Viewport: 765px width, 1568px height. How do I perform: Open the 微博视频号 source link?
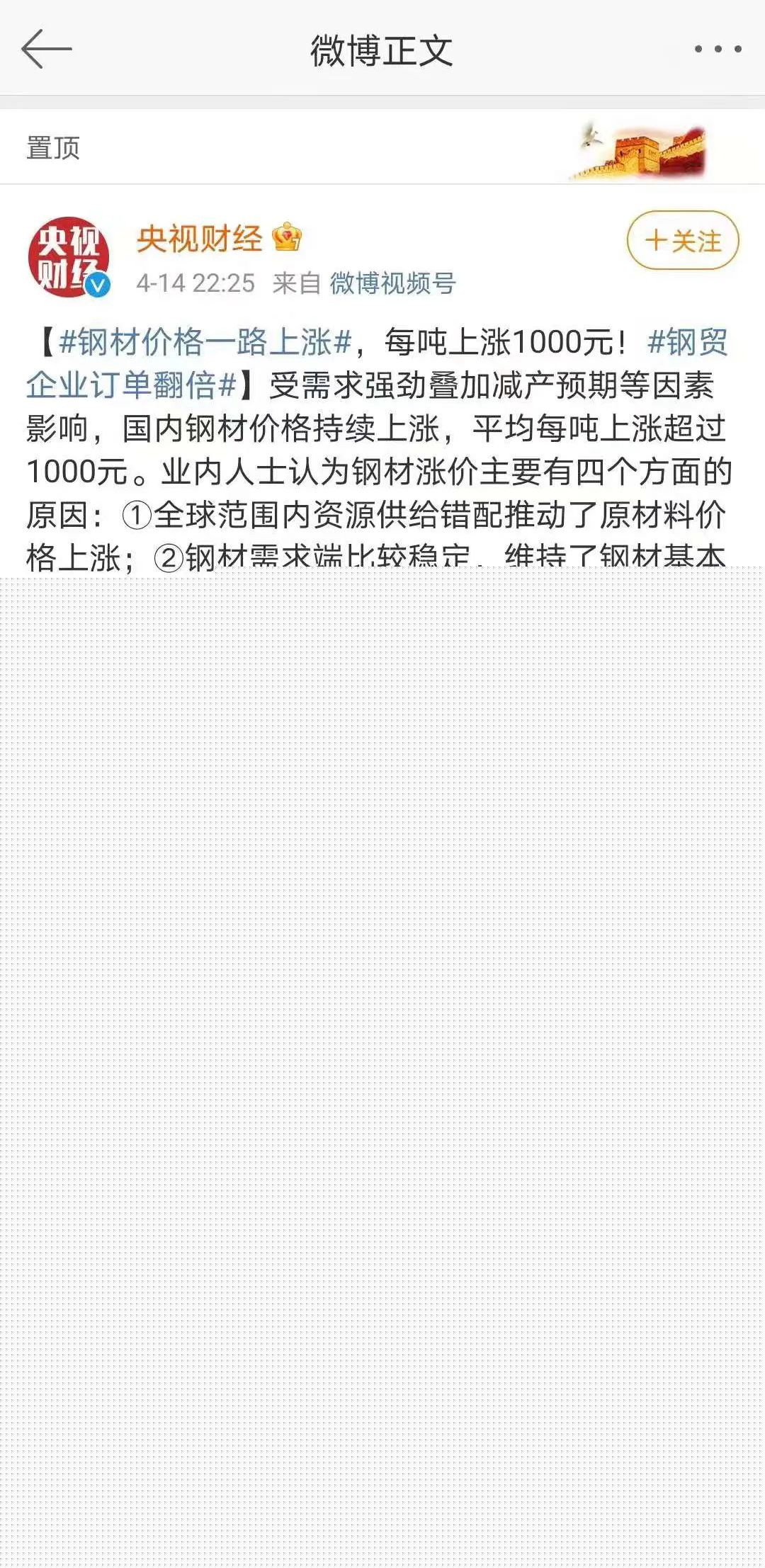tap(392, 283)
